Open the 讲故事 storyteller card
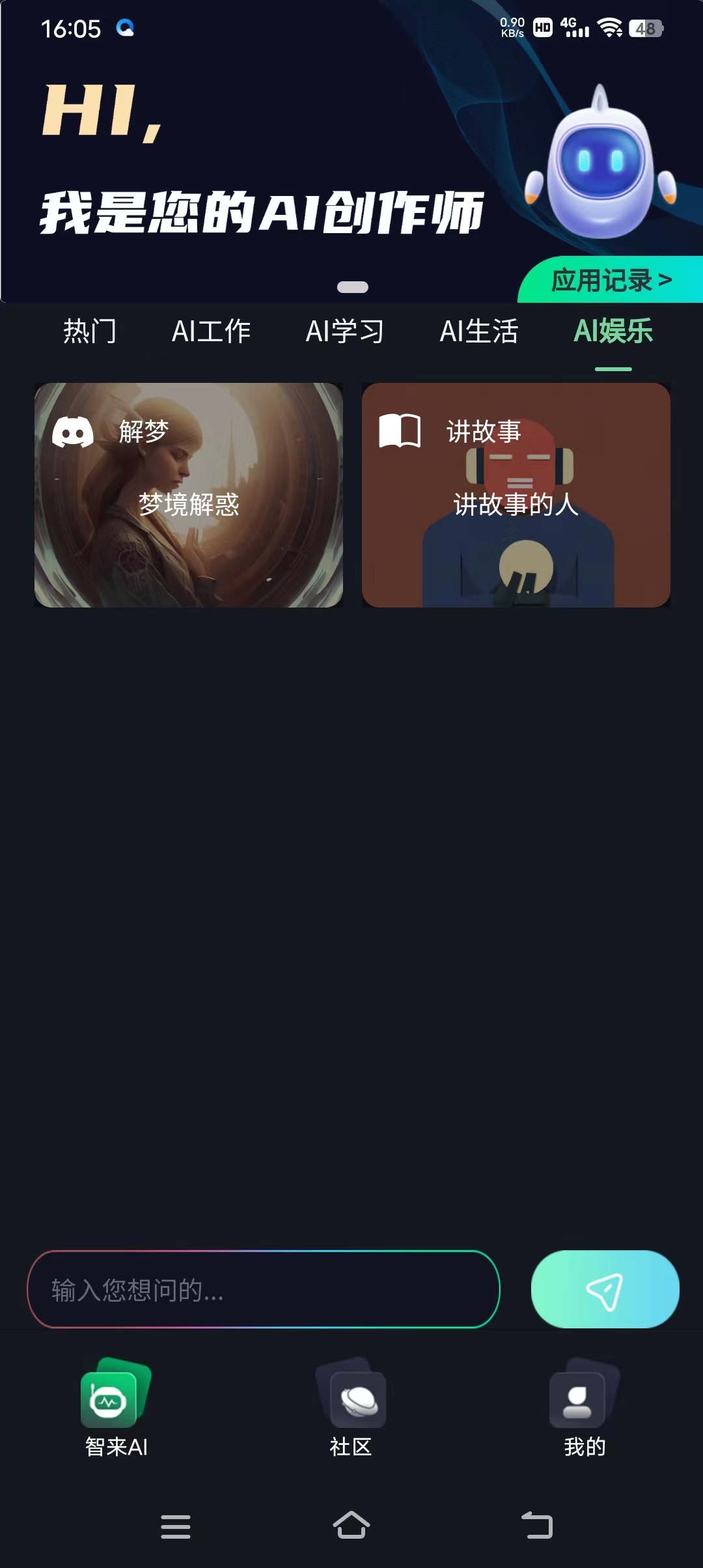 (x=516, y=495)
